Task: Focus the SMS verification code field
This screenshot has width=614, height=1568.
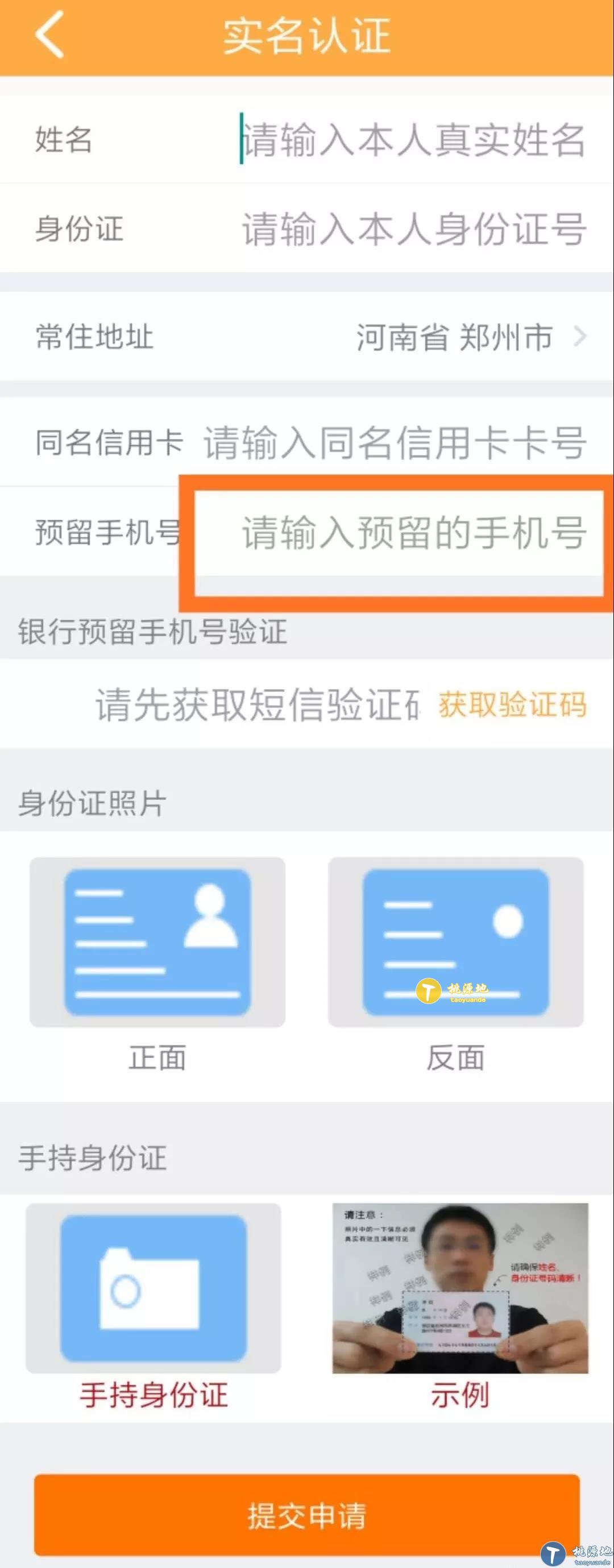Action: pyautogui.click(x=256, y=705)
